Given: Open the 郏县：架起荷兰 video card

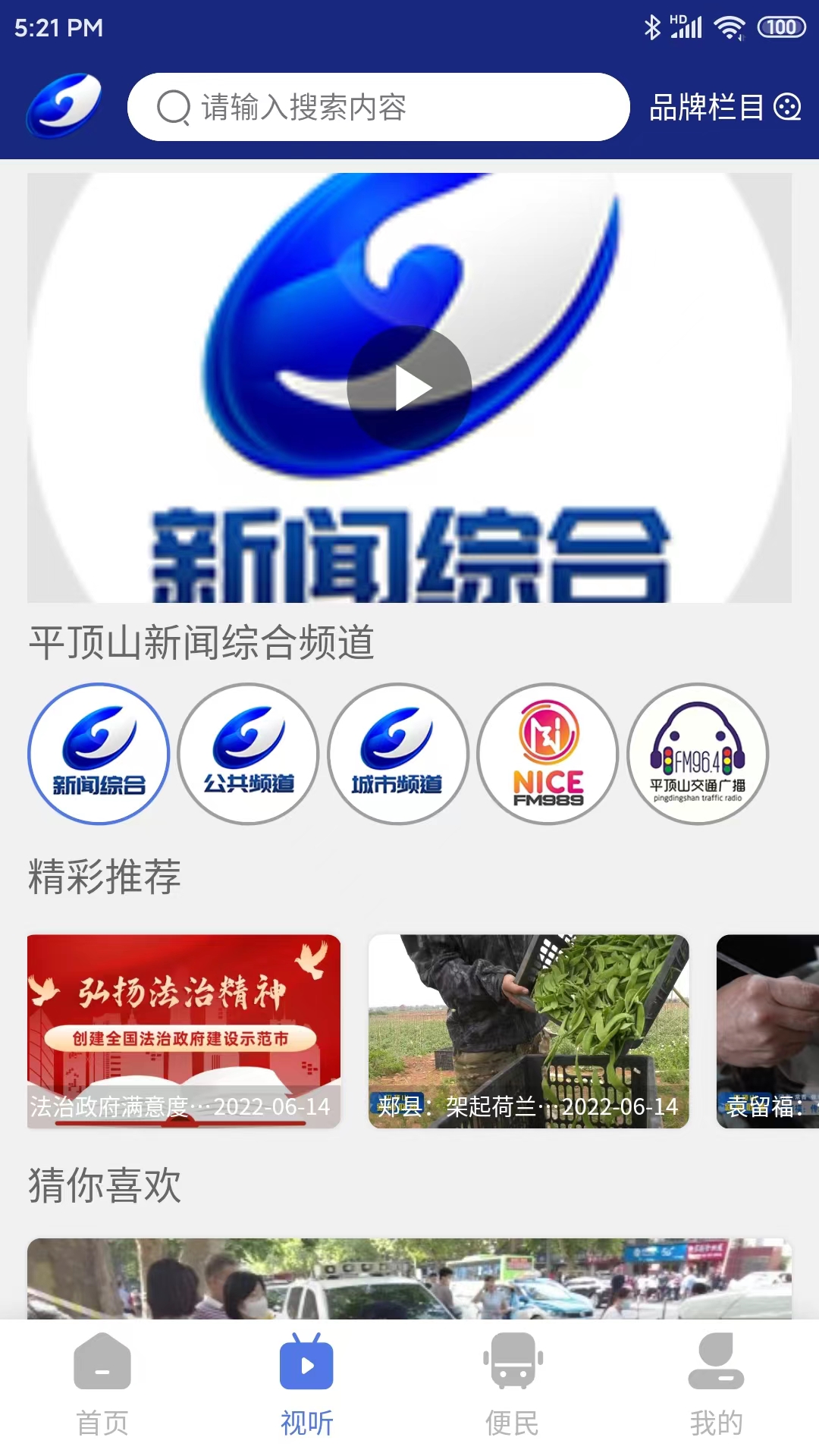Looking at the screenshot, I should (529, 1031).
